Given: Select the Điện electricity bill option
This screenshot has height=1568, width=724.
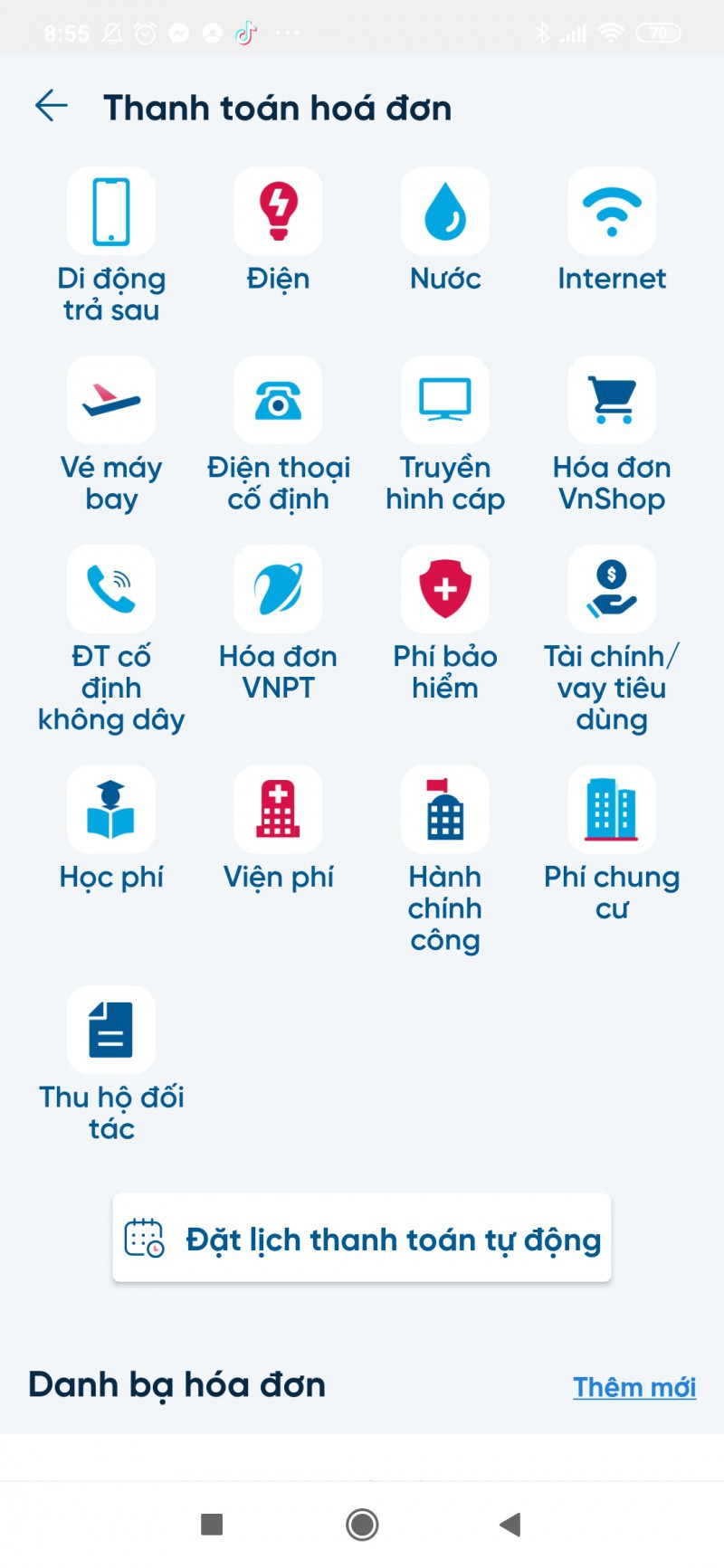Looking at the screenshot, I should (278, 212).
